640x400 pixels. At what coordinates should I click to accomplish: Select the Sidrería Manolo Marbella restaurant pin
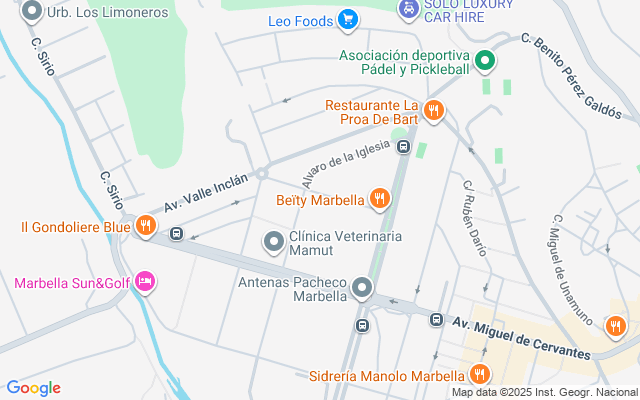pyautogui.click(x=479, y=375)
